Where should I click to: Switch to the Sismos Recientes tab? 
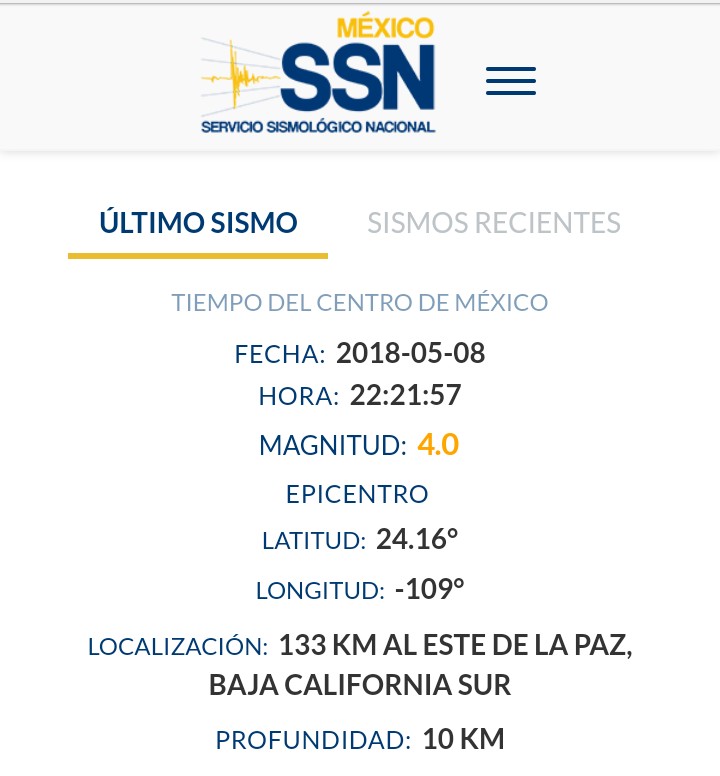[494, 222]
